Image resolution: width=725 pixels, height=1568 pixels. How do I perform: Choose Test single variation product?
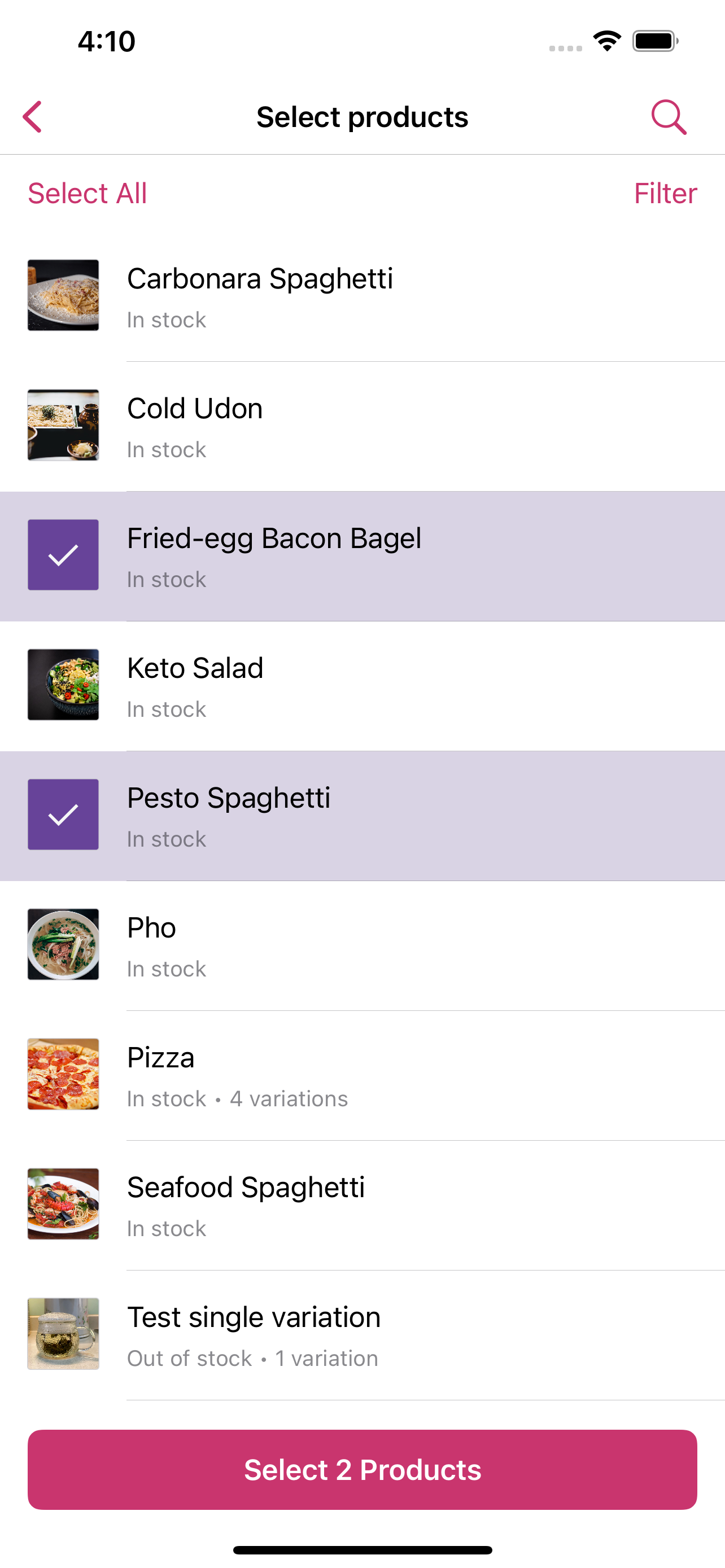tap(362, 1335)
